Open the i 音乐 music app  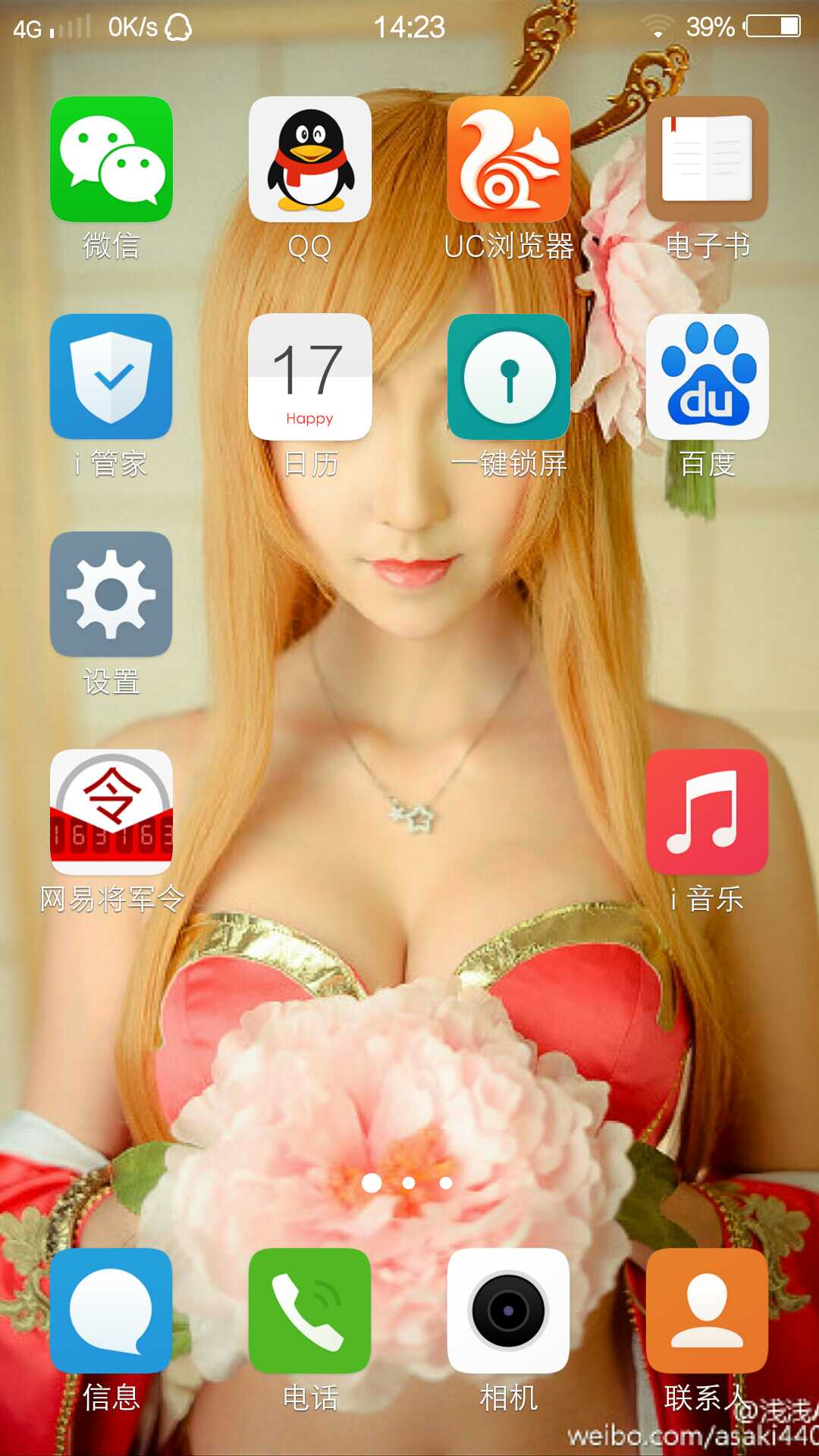click(x=707, y=812)
